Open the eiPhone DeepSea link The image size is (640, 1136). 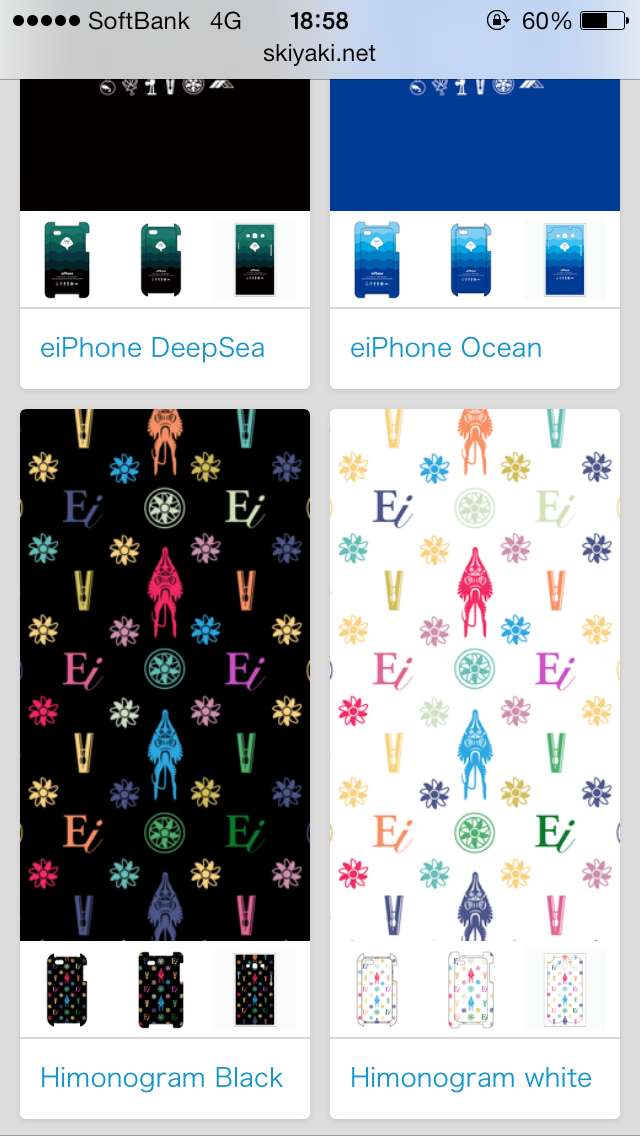pyautogui.click(x=152, y=348)
